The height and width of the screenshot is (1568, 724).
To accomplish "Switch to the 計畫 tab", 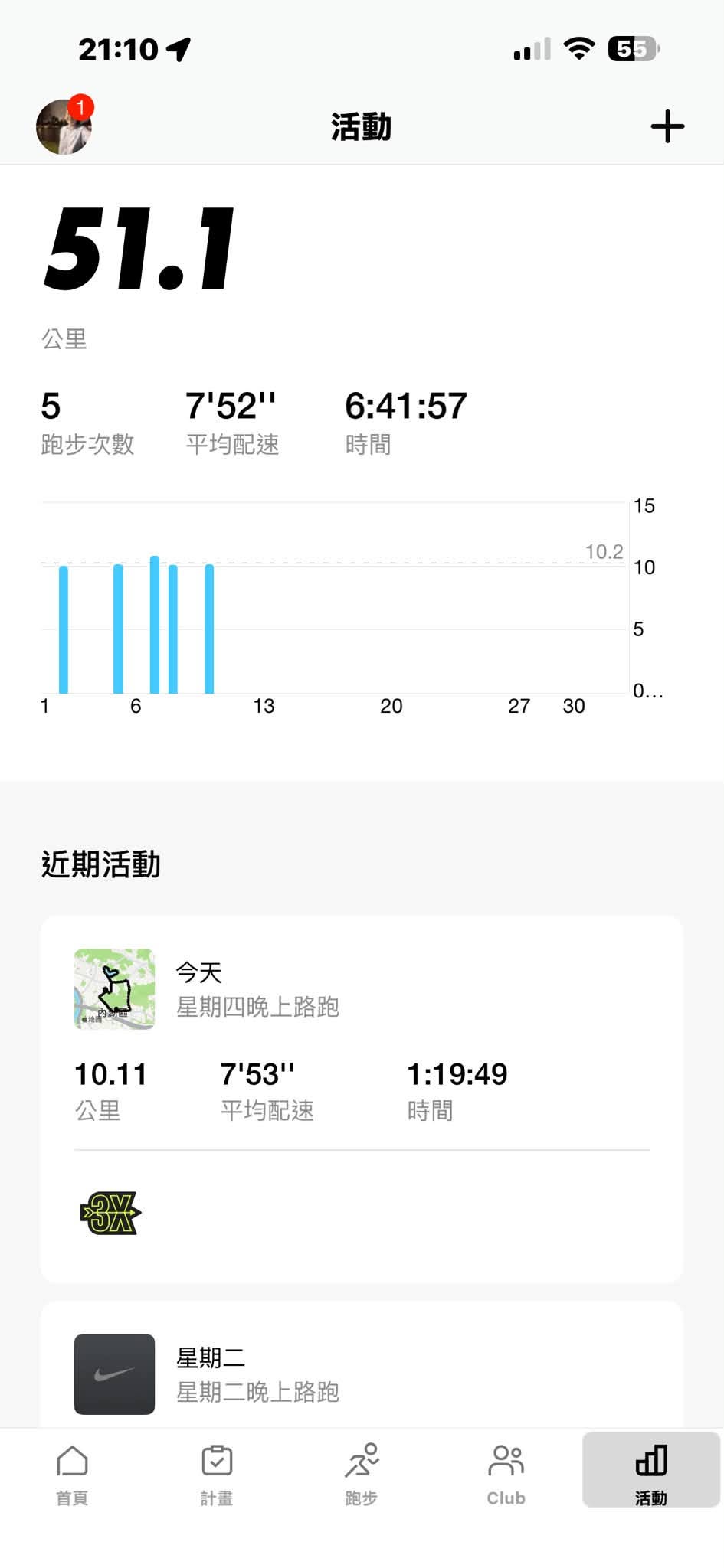I will click(217, 1475).
